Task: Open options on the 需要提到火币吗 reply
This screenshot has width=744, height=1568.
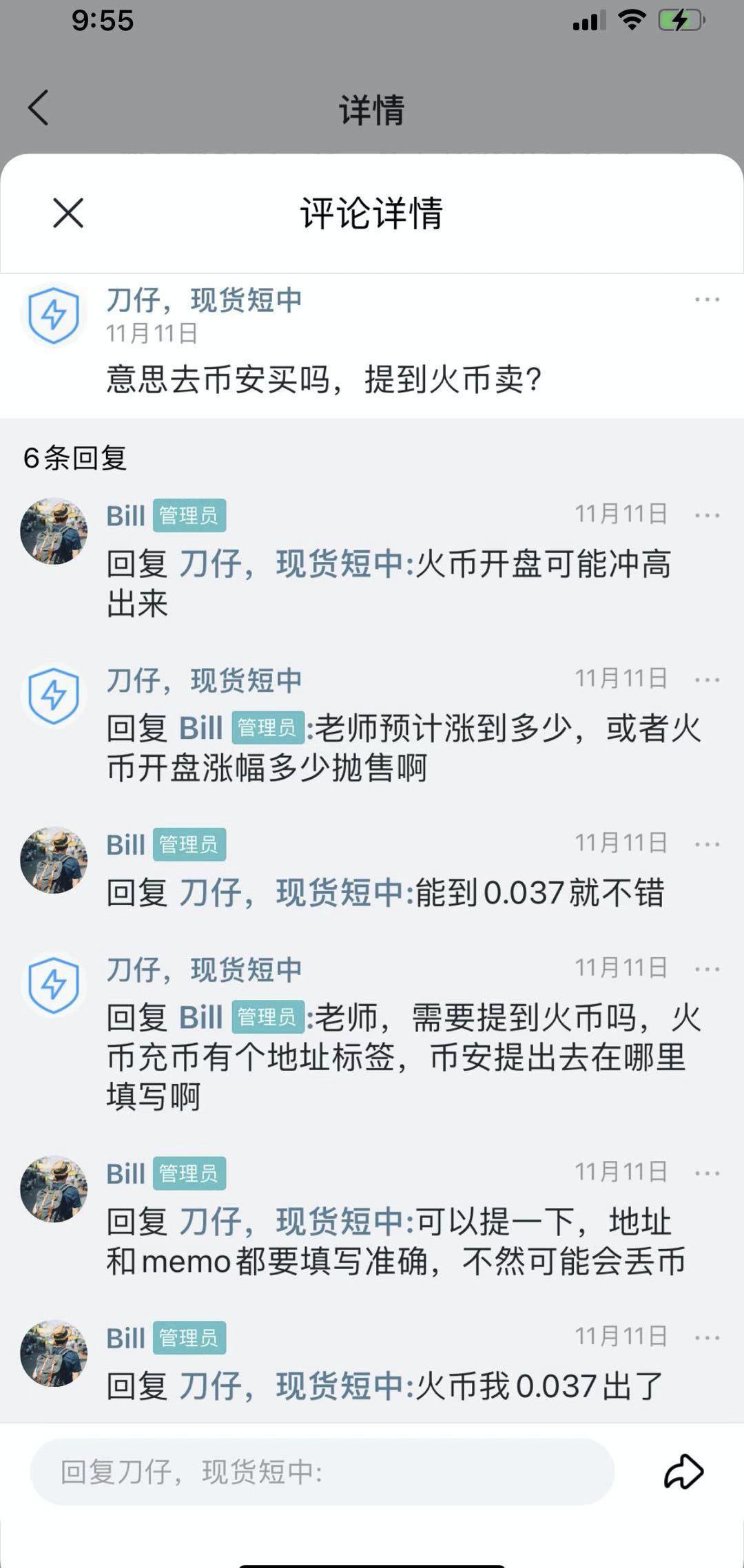Action: tap(707, 969)
